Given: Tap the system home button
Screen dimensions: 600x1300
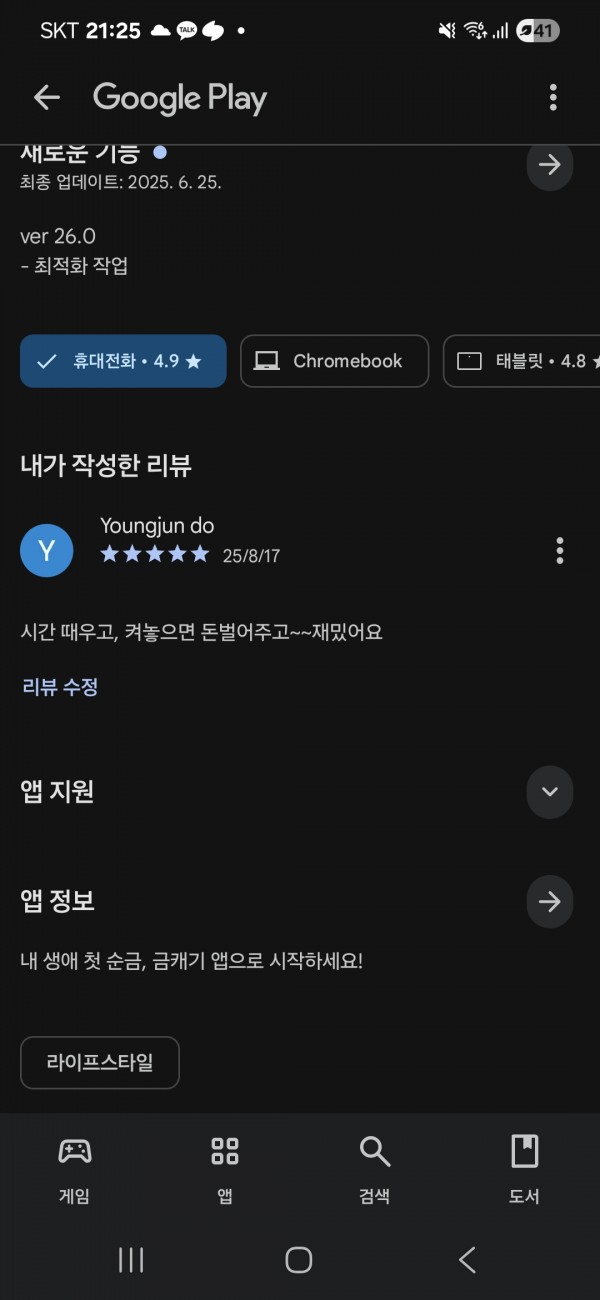Looking at the screenshot, I should [x=299, y=1260].
